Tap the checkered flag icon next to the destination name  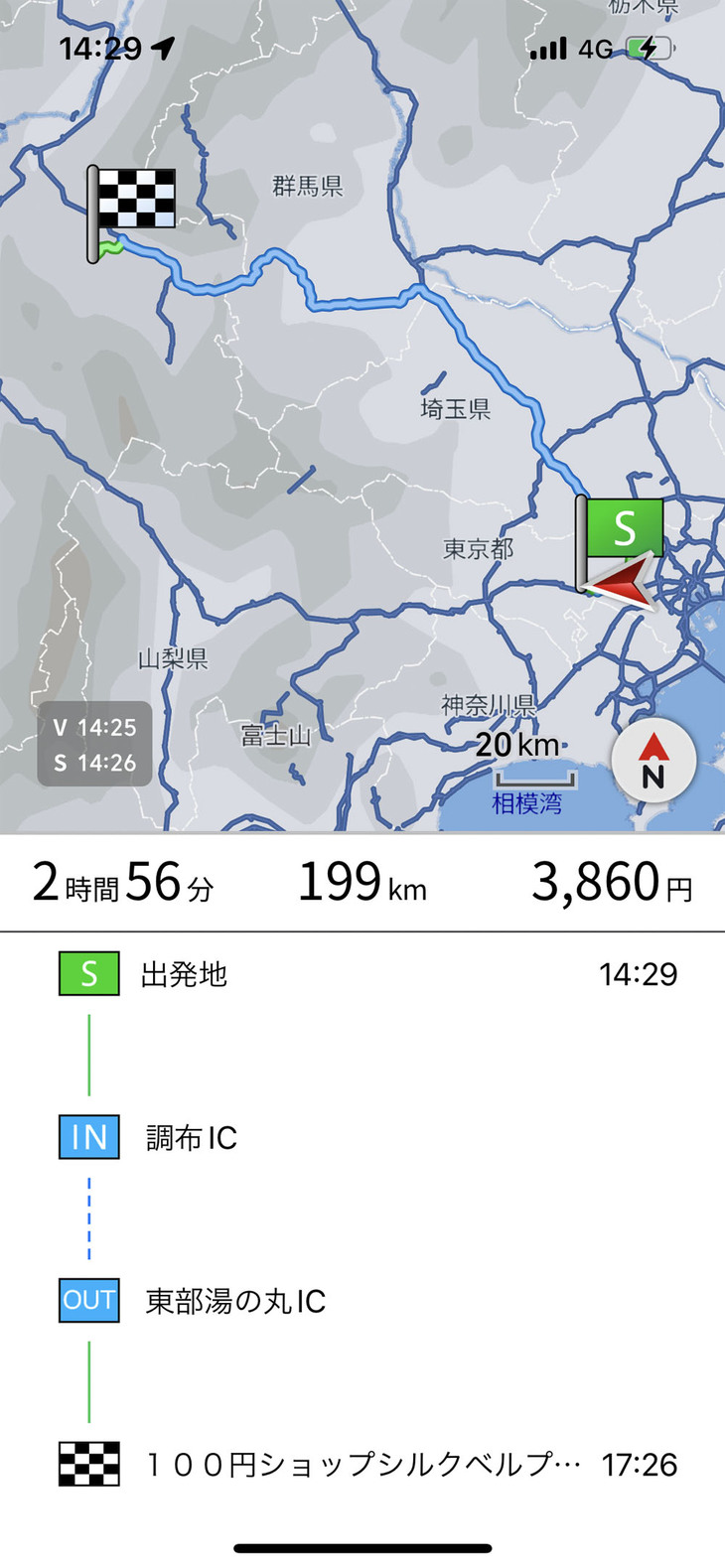tap(88, 1465)
